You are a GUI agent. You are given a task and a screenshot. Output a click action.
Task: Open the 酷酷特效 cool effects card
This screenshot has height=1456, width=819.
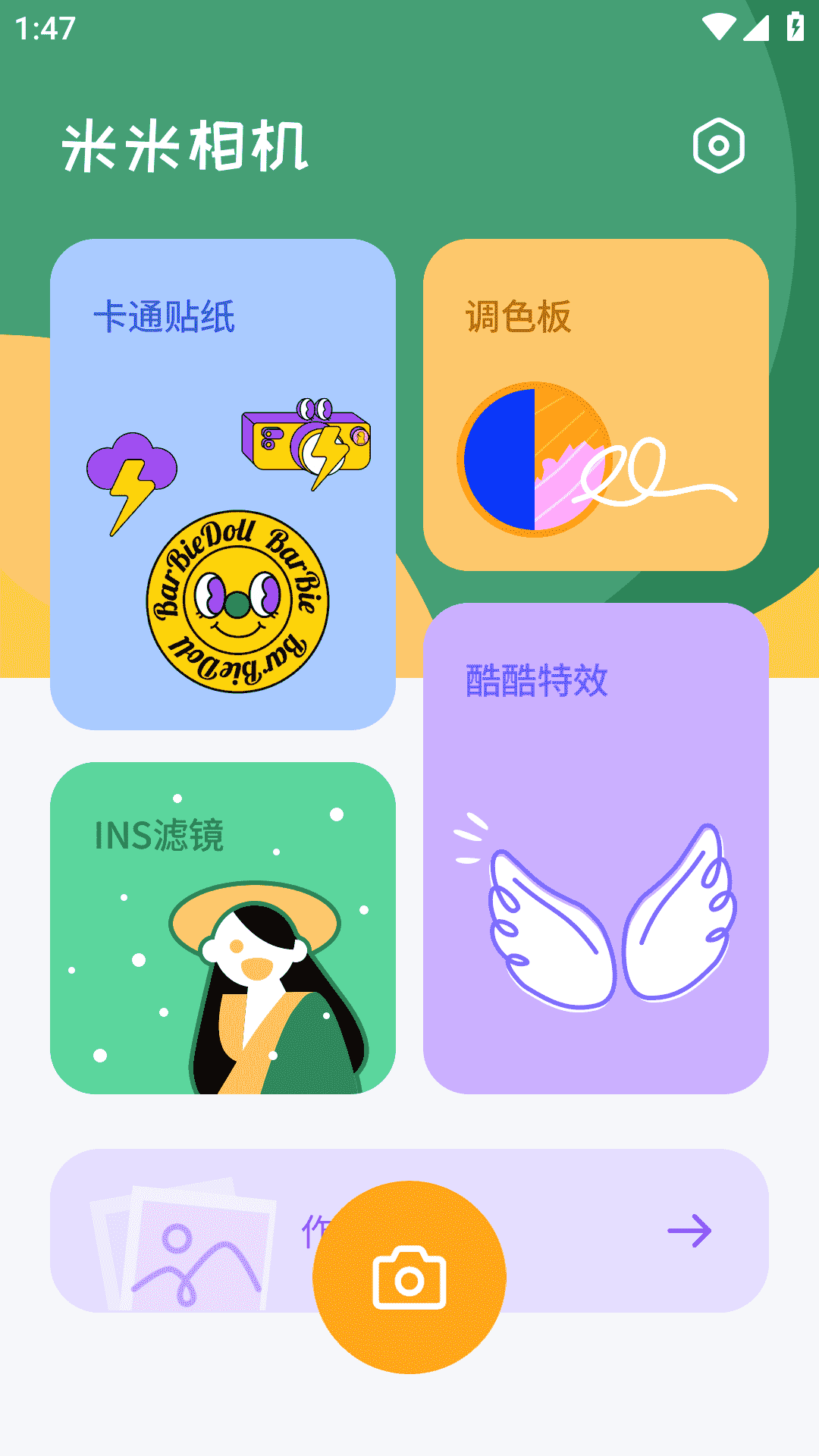click(595, 848)
